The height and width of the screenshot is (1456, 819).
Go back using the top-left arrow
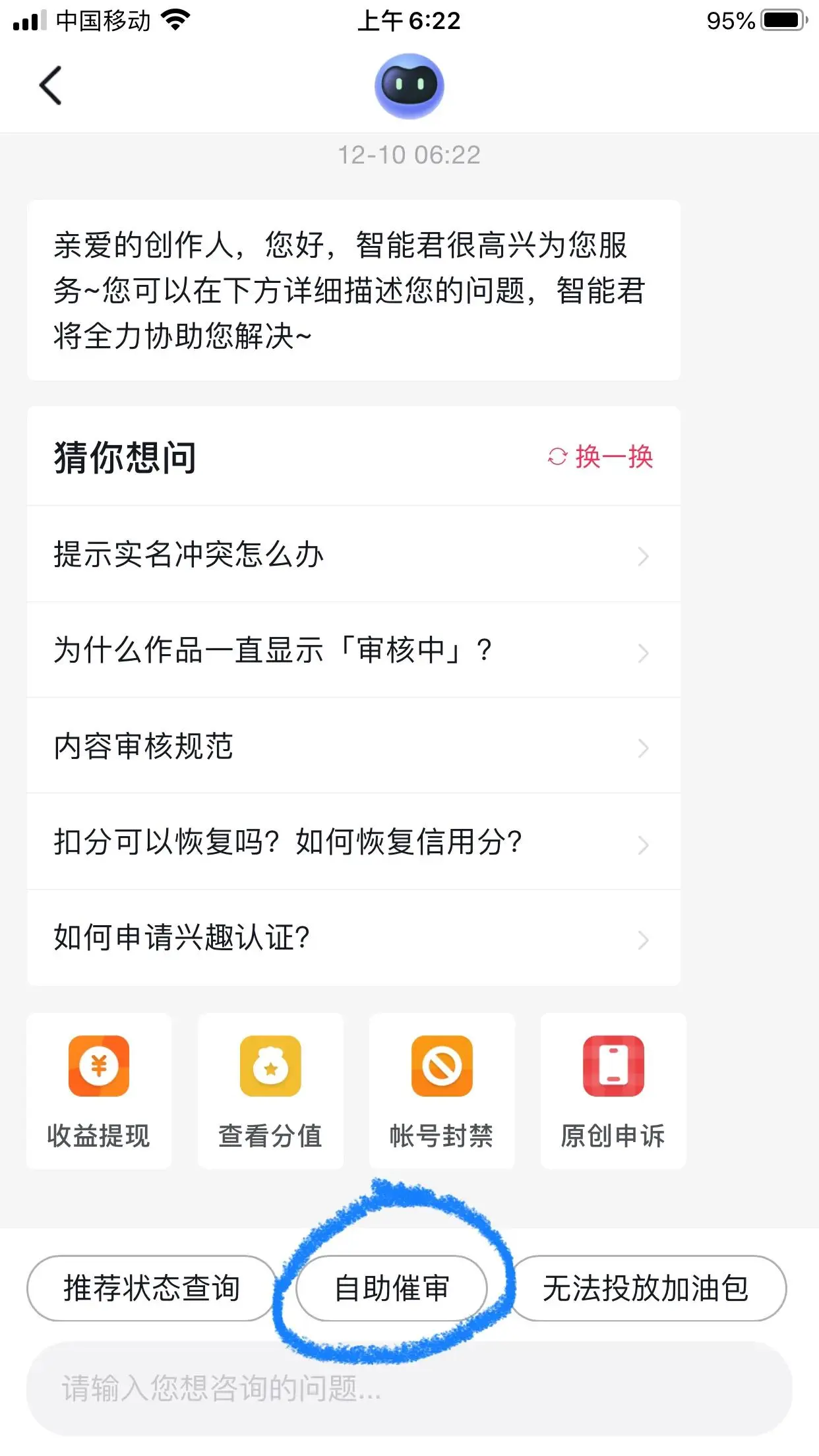pos(51,86)
